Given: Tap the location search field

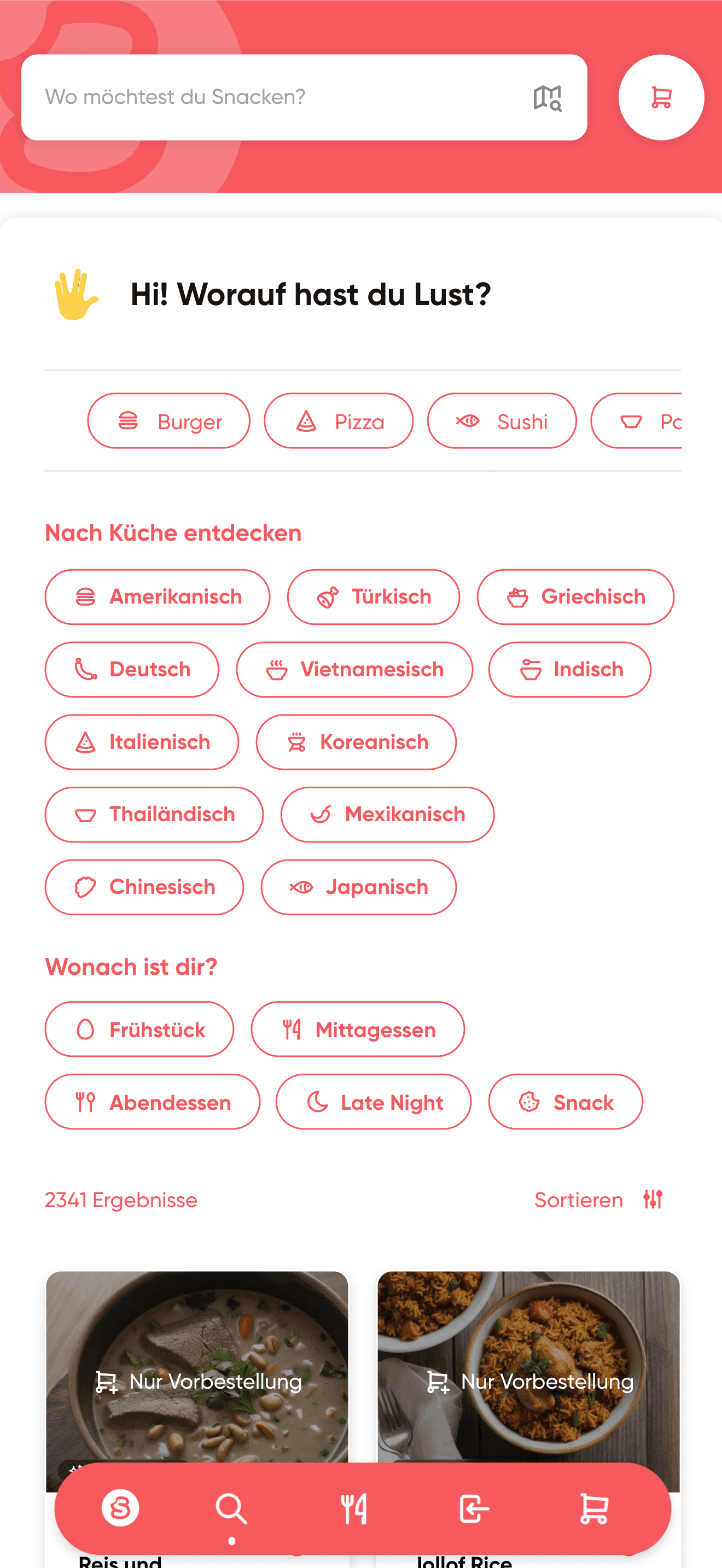Looking at the screenshot, I should coord(304,97).
